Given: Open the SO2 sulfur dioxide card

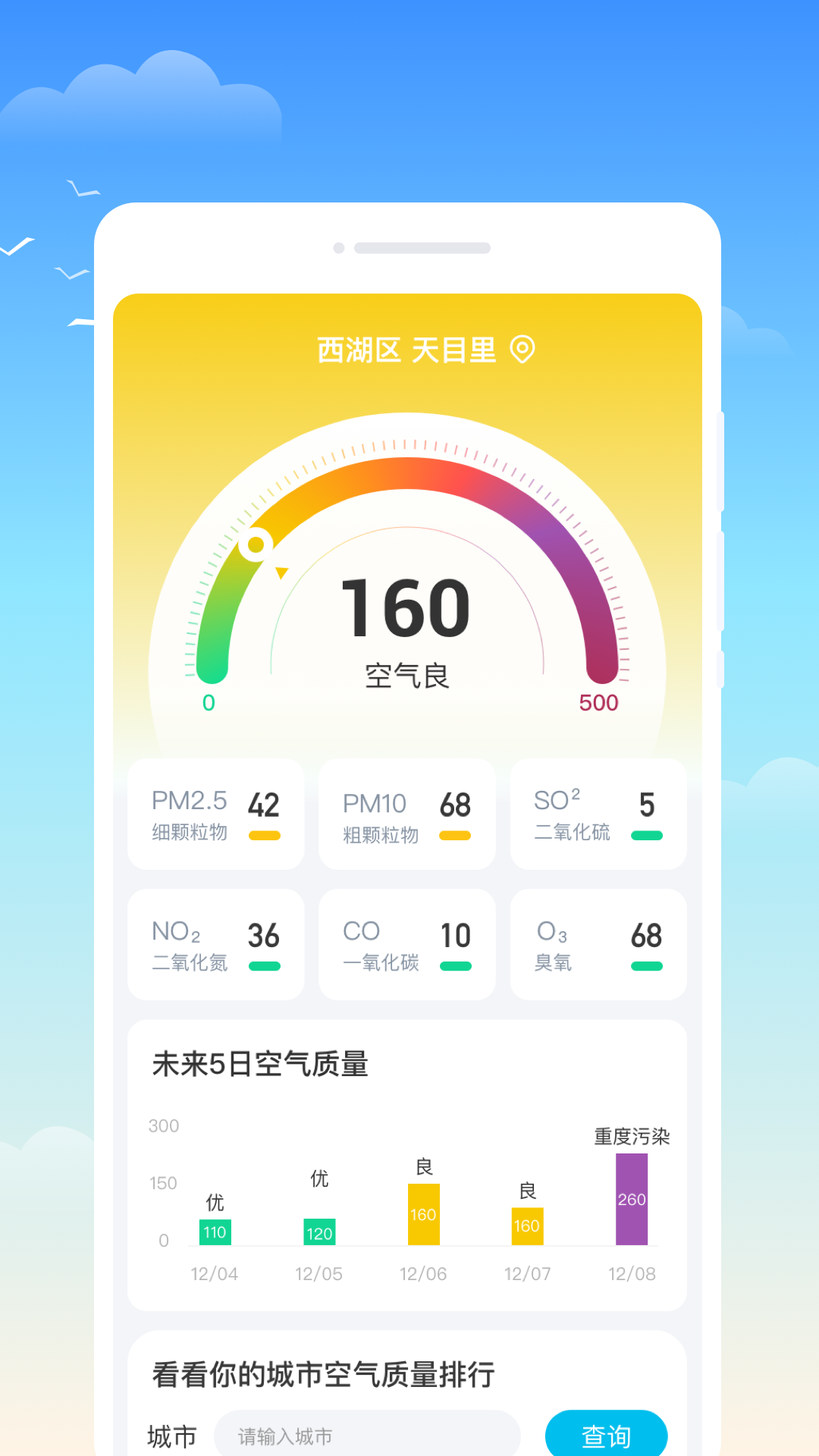Looking at the screenshot, I should click(598, 814).
